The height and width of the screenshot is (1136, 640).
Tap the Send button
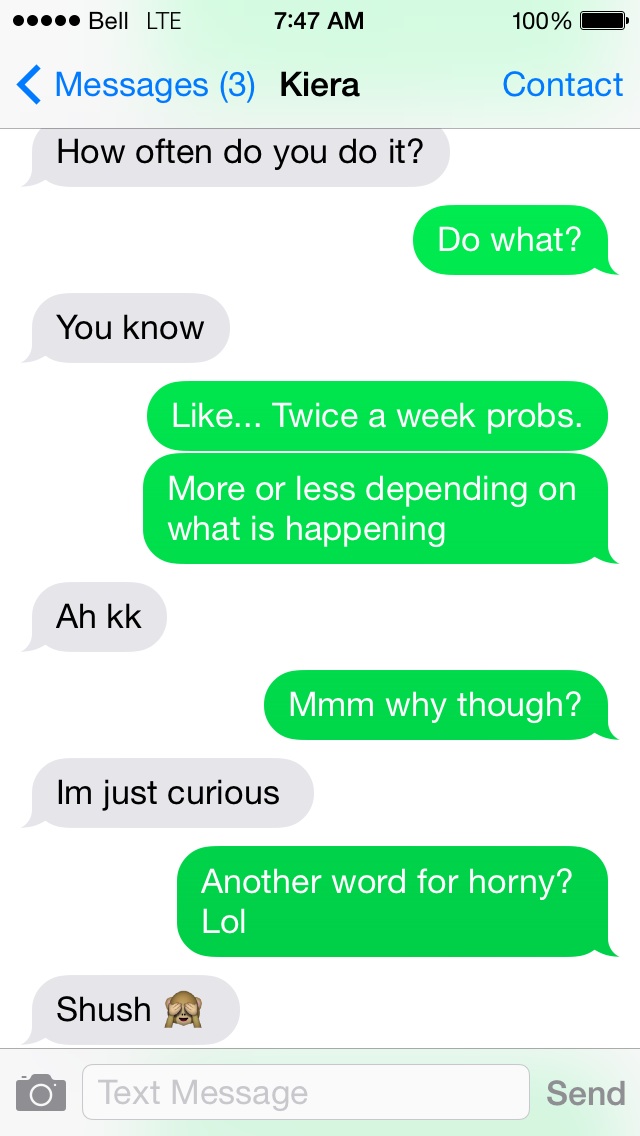point(585,1093)
